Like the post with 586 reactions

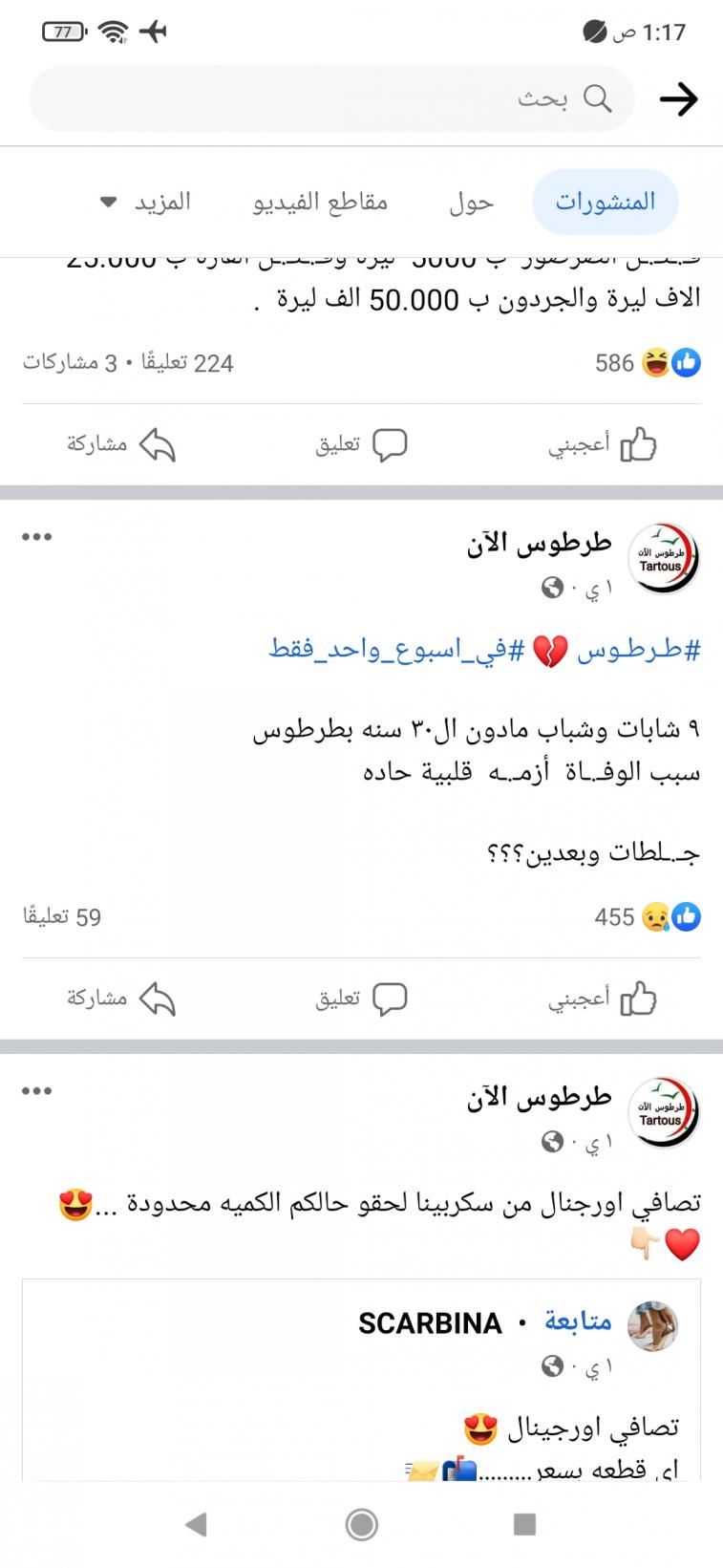tap(602, 445)
